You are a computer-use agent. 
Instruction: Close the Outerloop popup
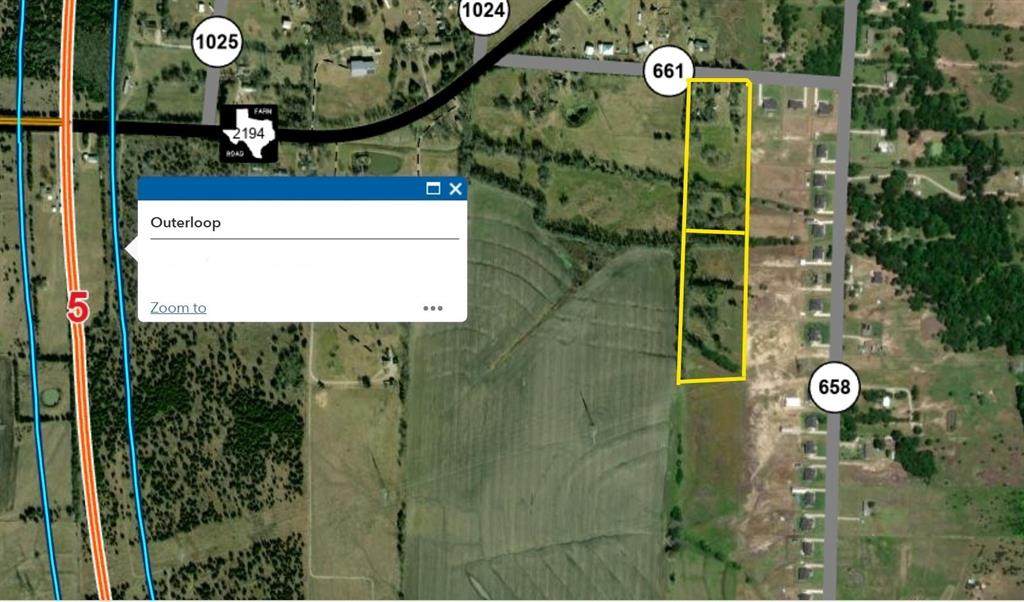pyautogui.click(x=456, y=189)
